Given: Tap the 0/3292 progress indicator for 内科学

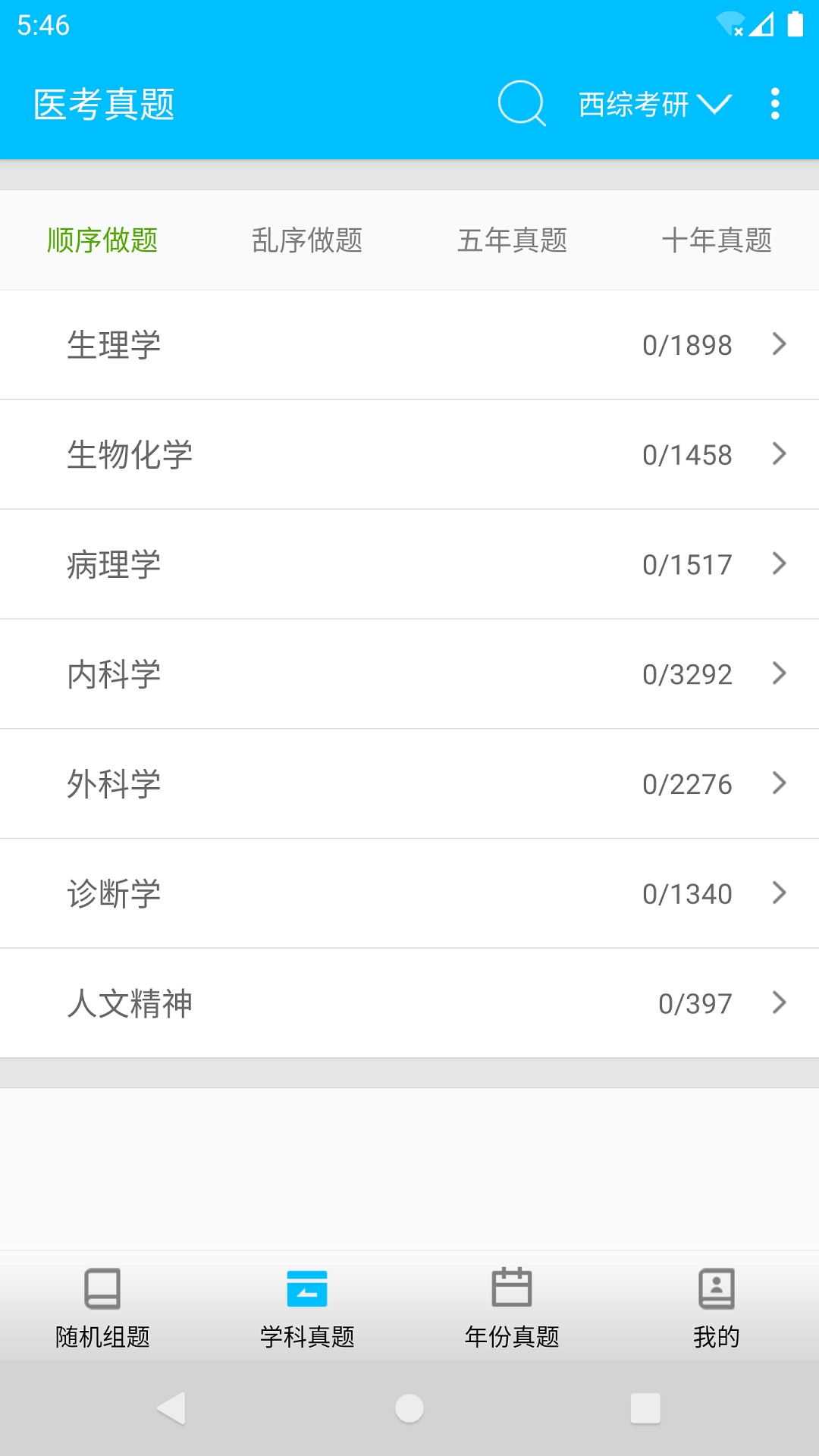Looking at the screenshot, I should point(686,673).
